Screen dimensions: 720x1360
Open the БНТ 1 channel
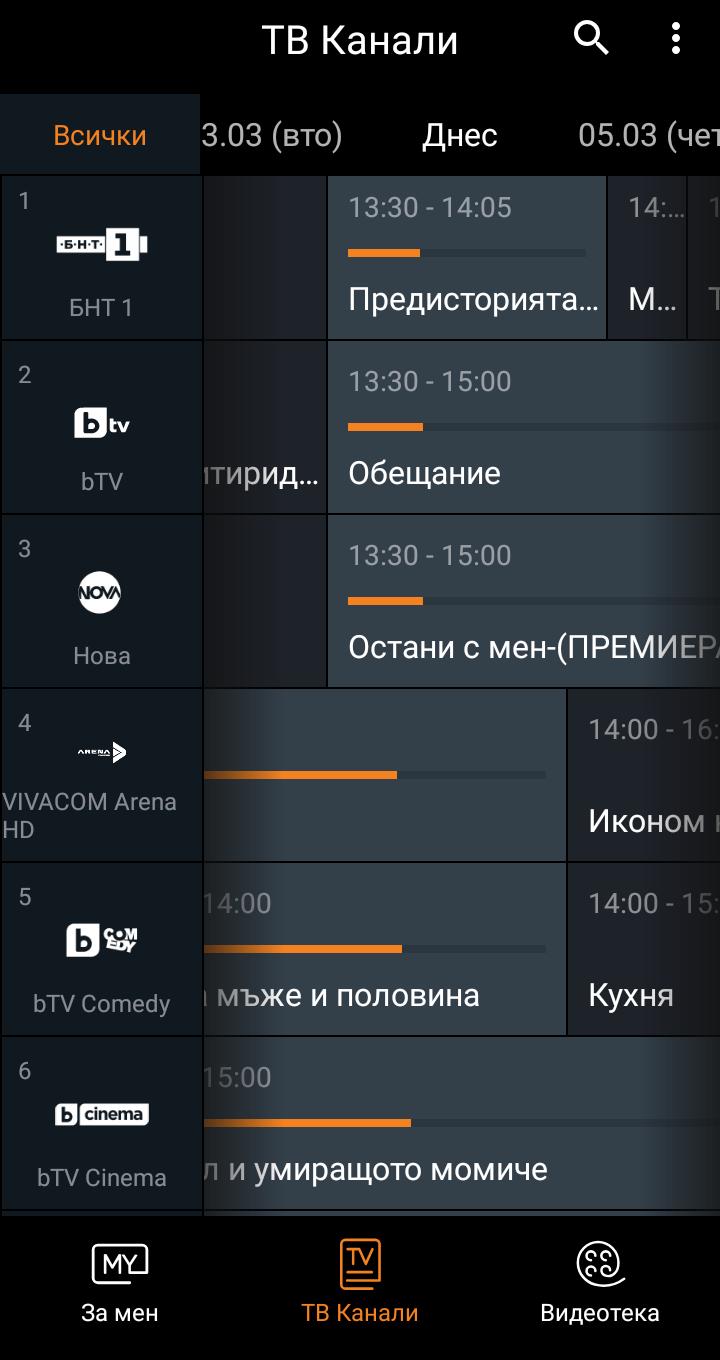[x=101, y=258]
